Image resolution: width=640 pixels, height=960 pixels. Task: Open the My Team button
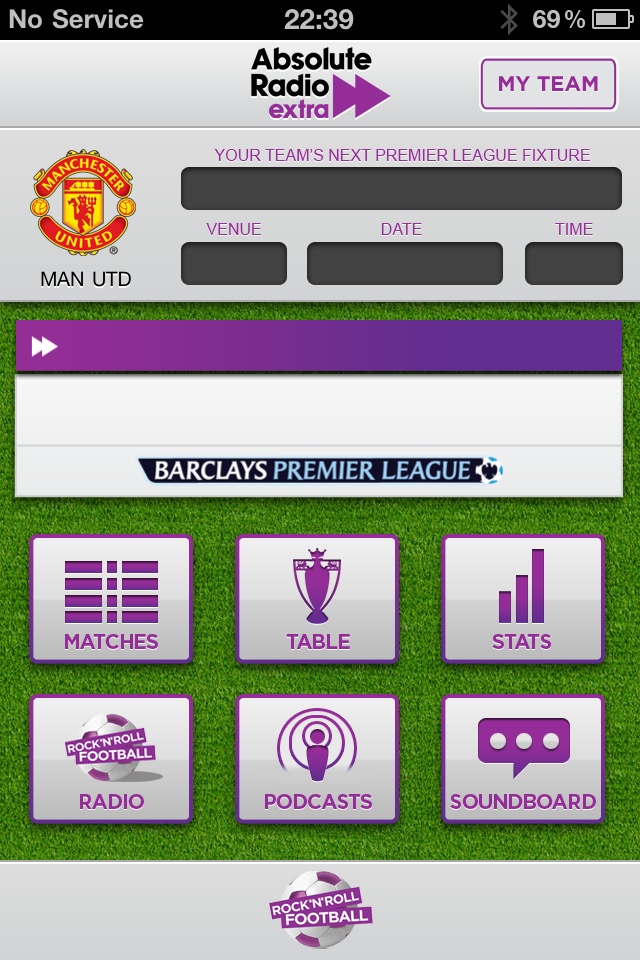coord(548,84)
